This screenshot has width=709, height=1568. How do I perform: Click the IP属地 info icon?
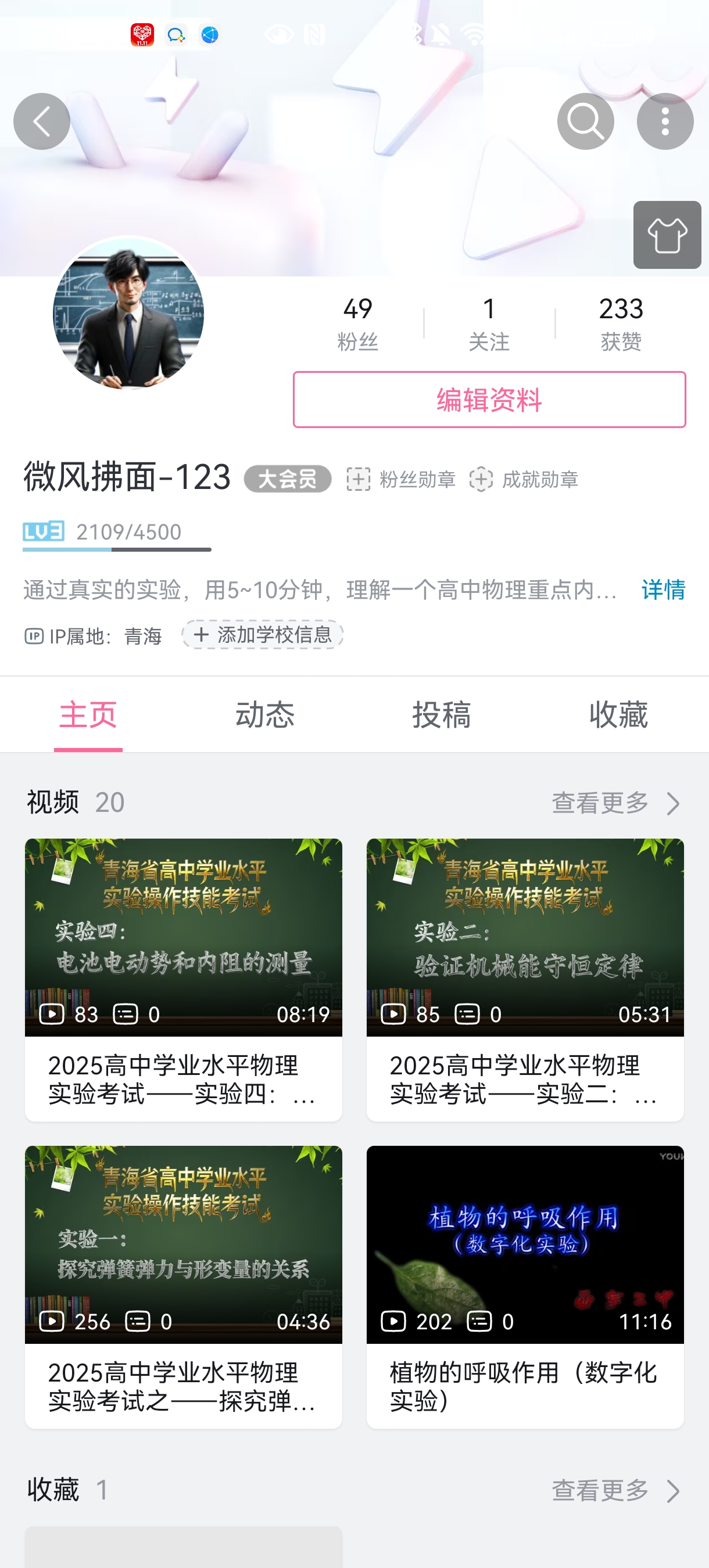pyautogui.click(x=35, y=635)
